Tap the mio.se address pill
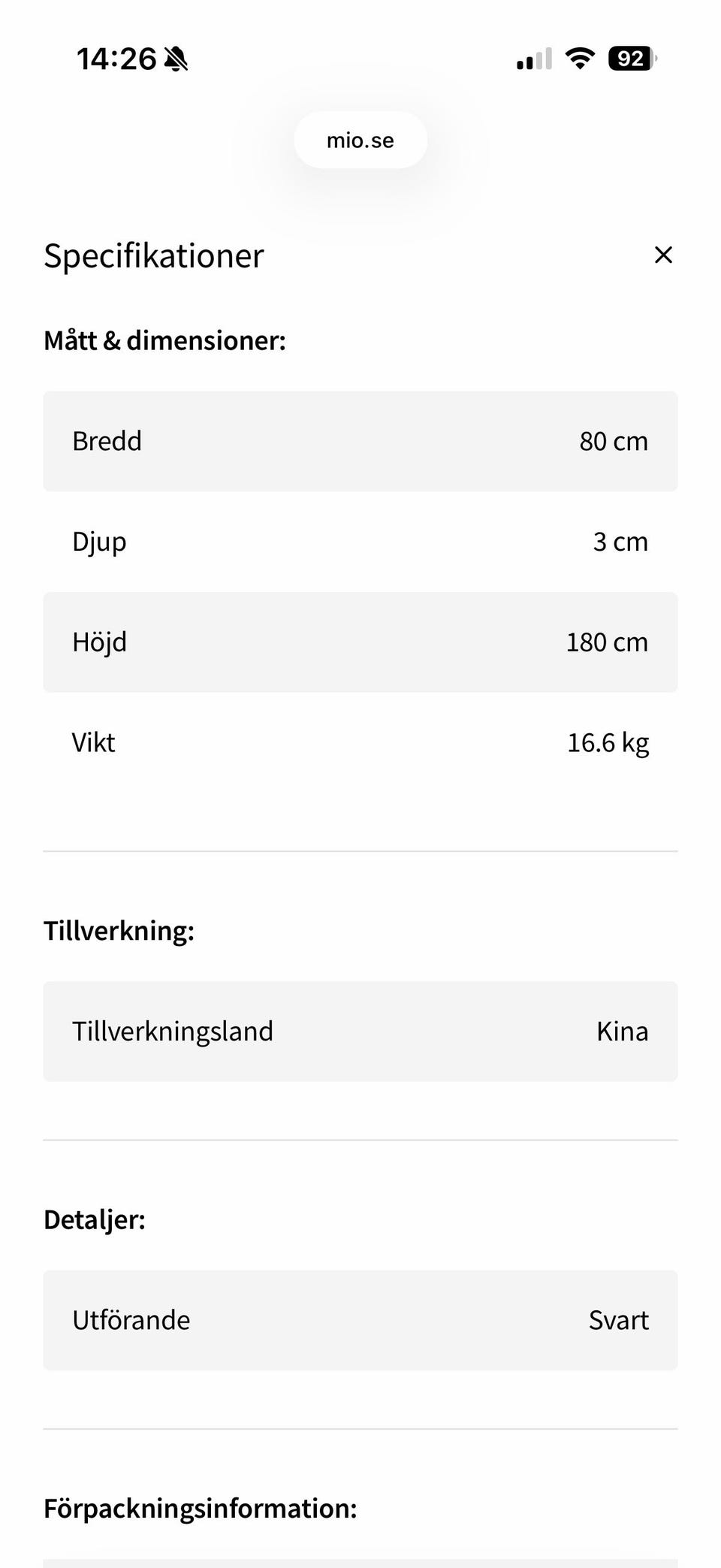 coord(360,140)
